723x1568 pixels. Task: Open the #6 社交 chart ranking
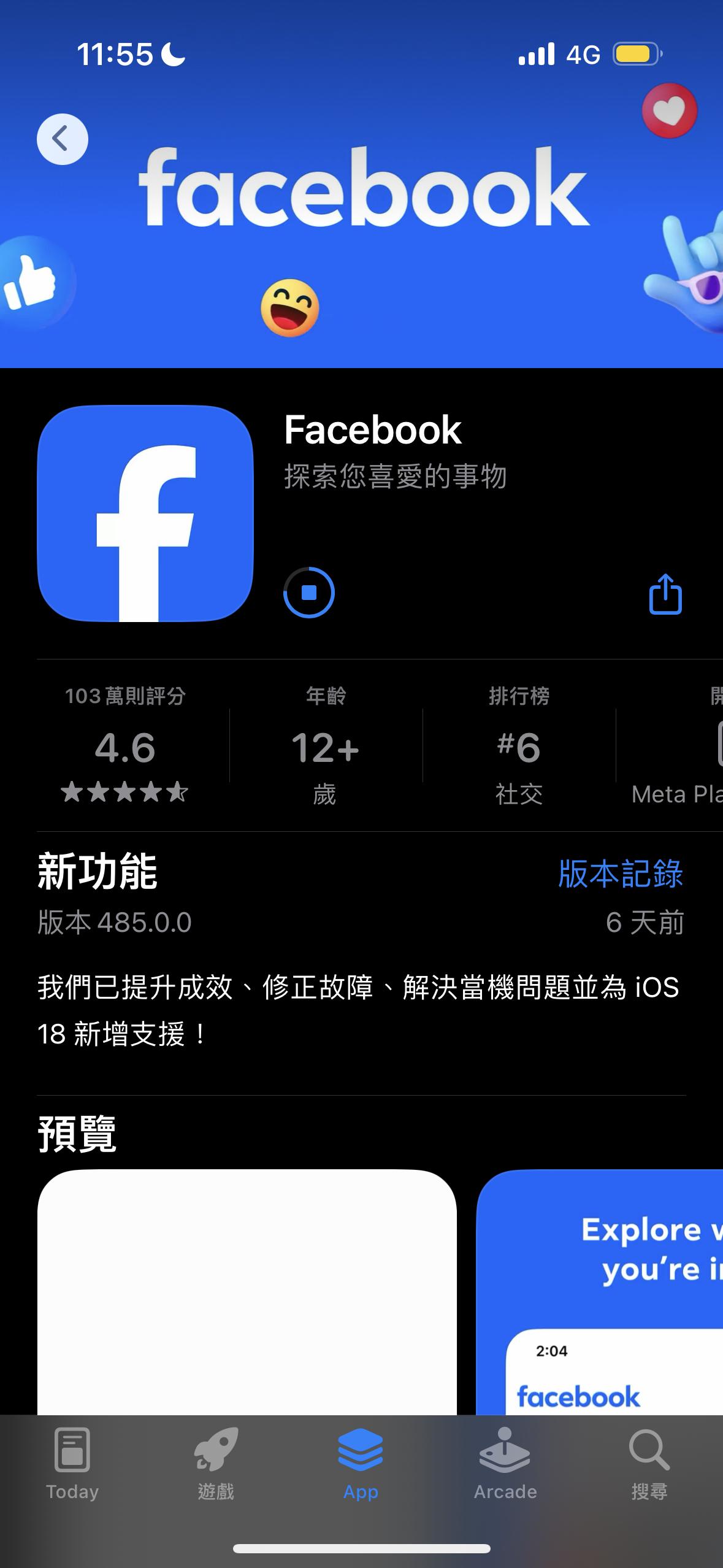[x=519, y=748]
